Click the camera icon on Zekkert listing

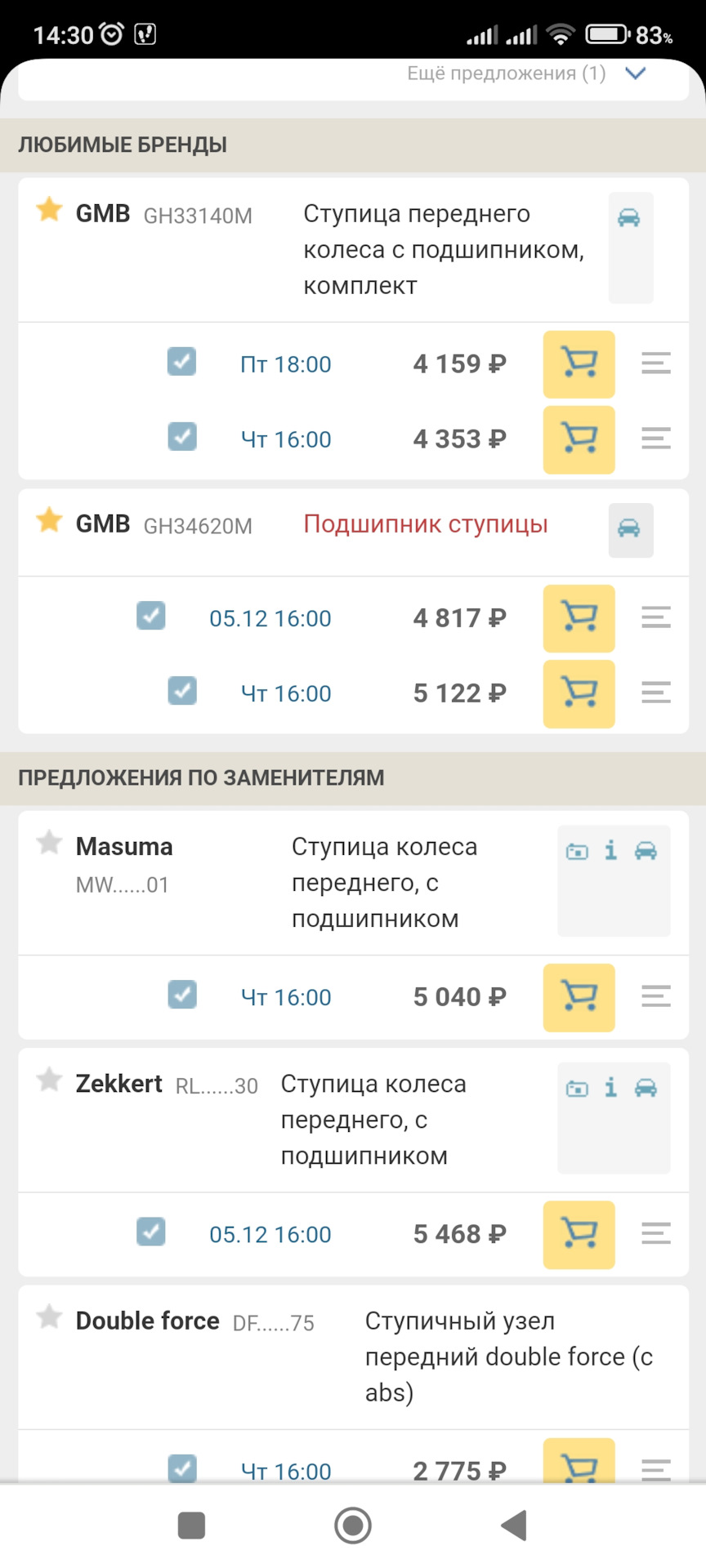(577, 1088)
